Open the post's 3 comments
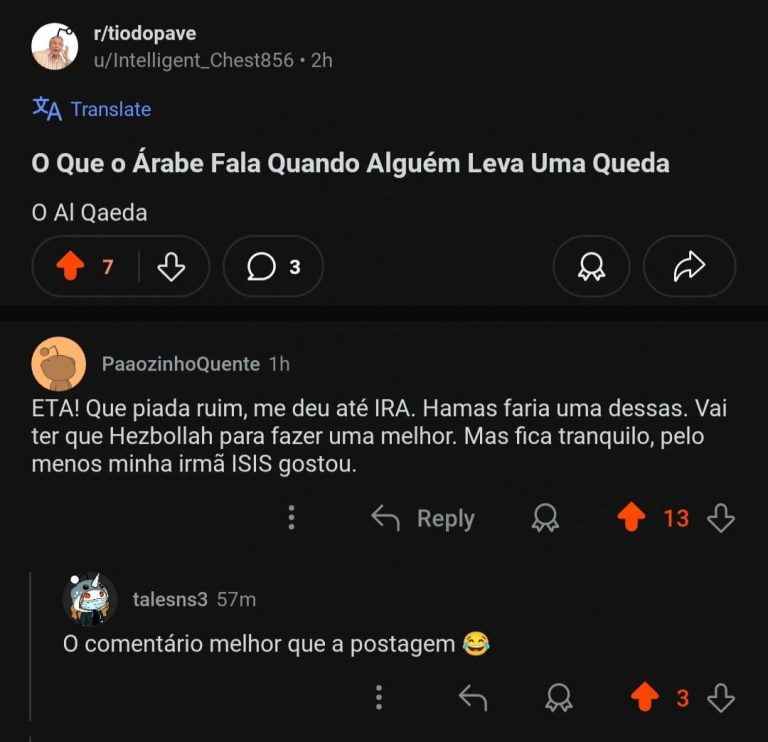The image size is (768, 742). (273, 266)
